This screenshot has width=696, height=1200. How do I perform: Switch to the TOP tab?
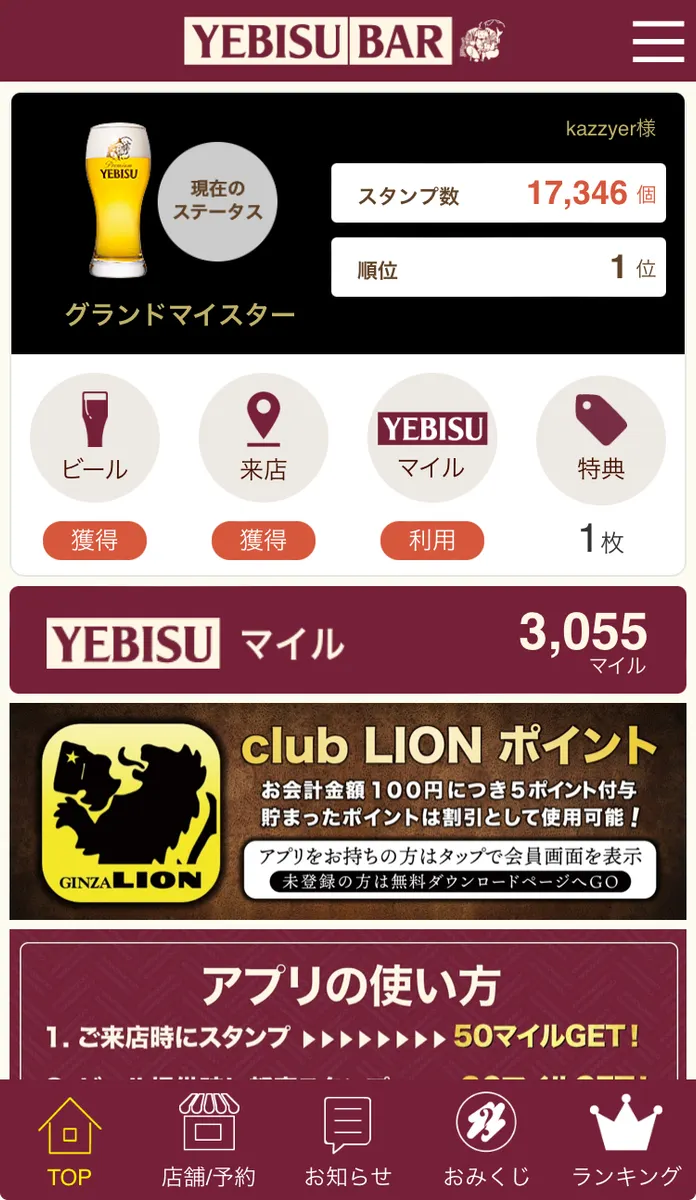tap(69, 1140)
